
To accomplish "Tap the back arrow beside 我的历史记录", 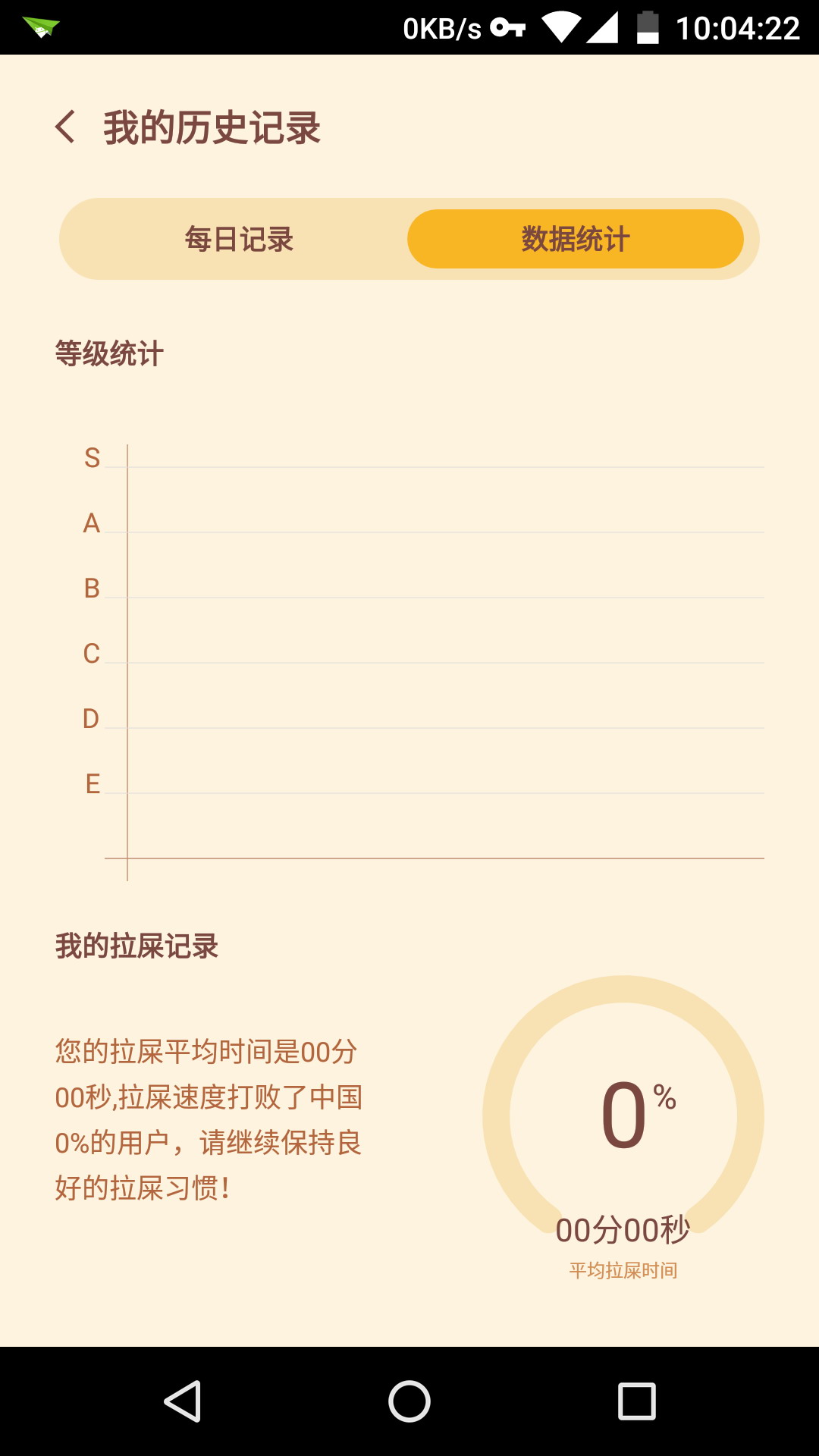I will pyautogui.click(x=64, y=125).
